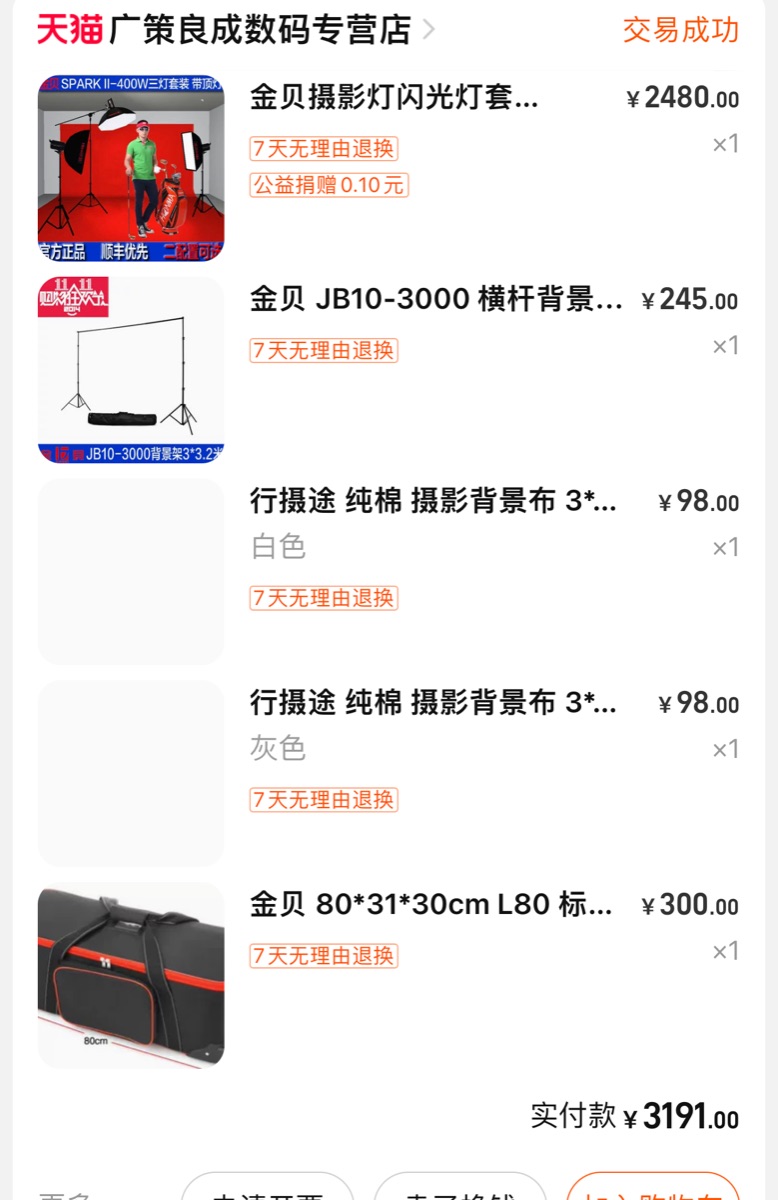This screenshot has height=1200, width=778.
Task: Expand the 更多 options
Action: coord(66,1193)
